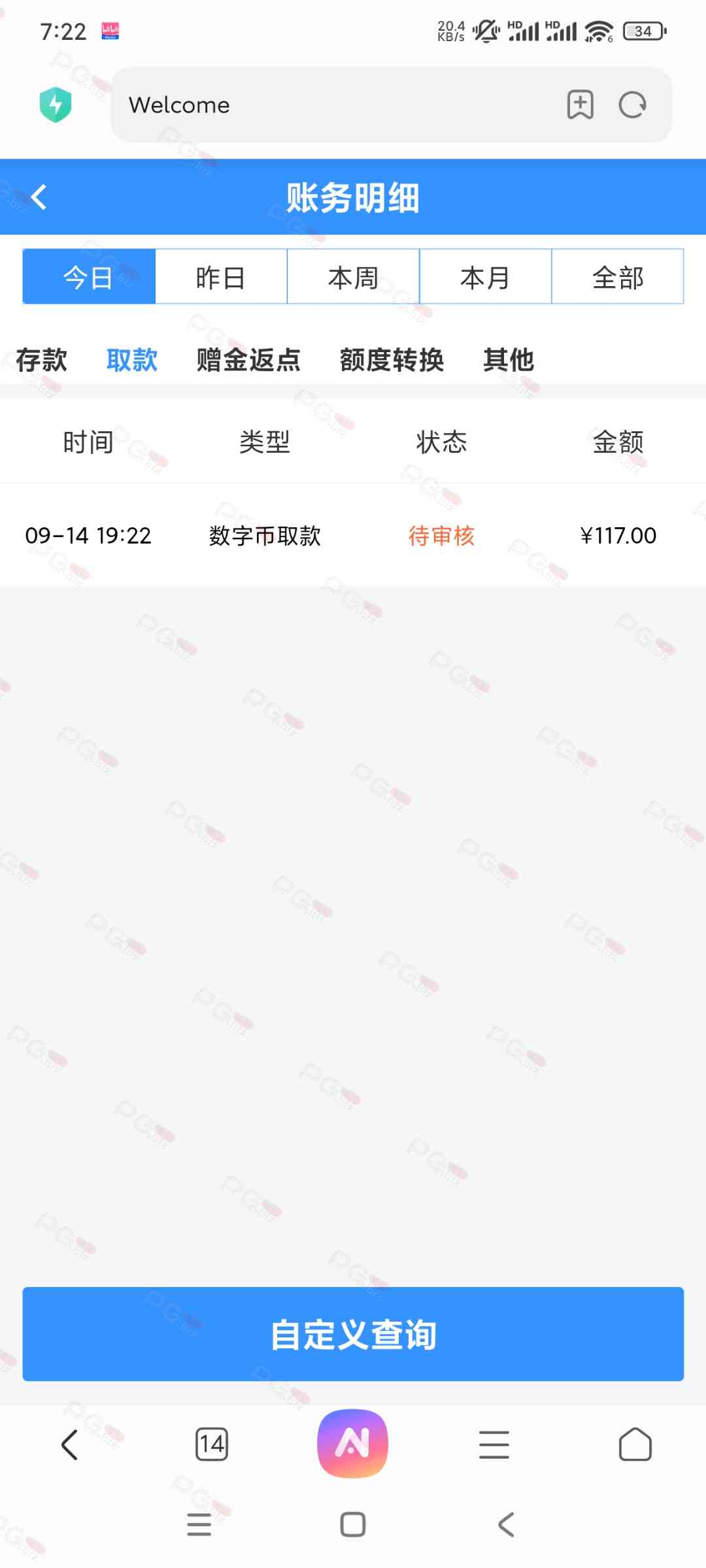This screenshot has height=1568, width=706.
Task: Select the 今日 date filter
Action: (89, 277)
